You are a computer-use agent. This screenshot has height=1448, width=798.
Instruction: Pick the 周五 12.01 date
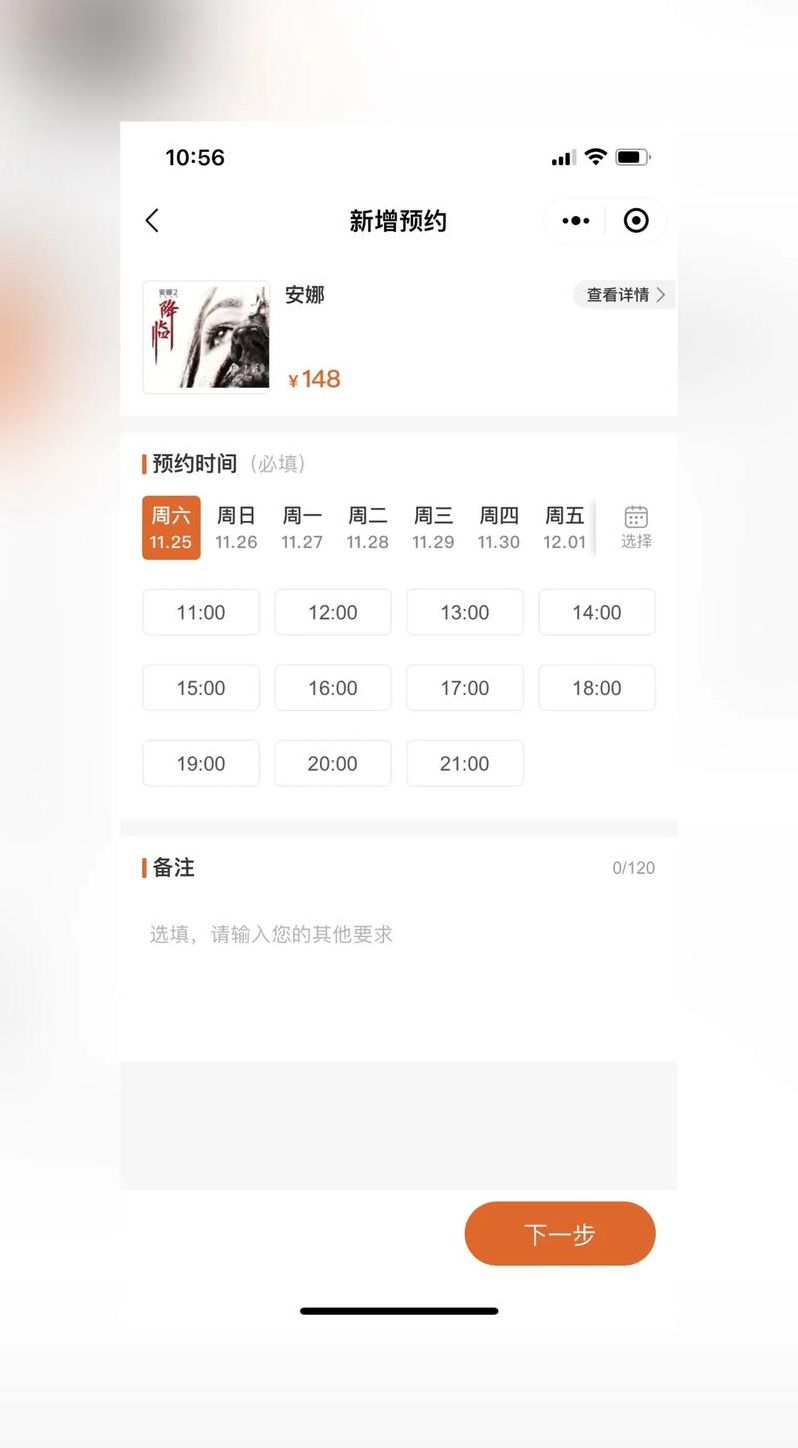(x=564, y=528)
